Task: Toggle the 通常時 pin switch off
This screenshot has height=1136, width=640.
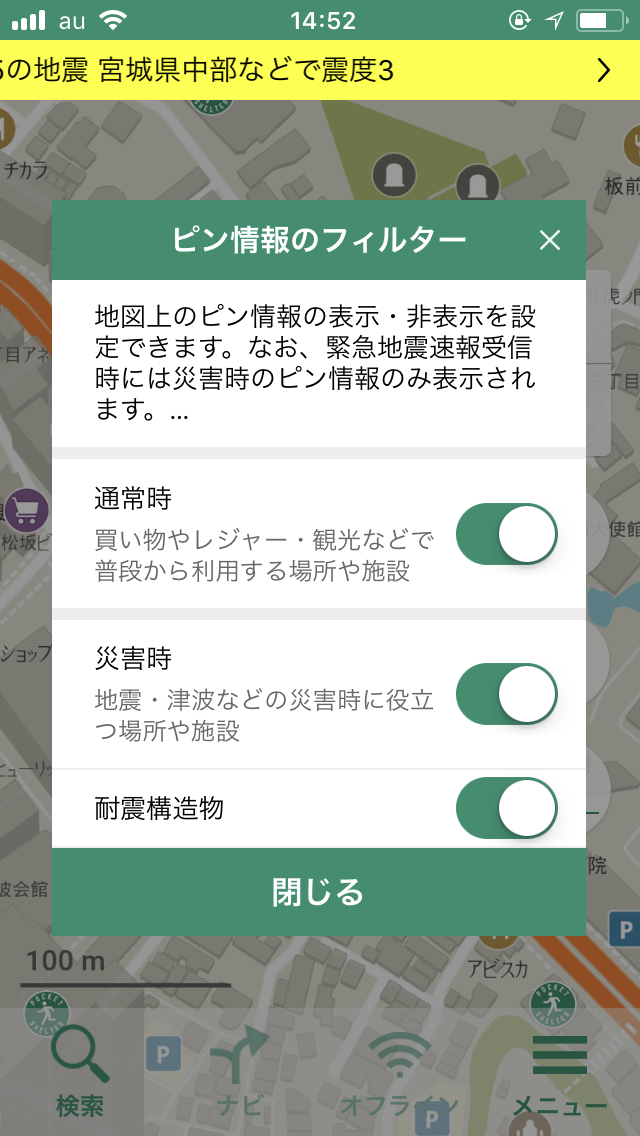Action: tap(506, 535)
